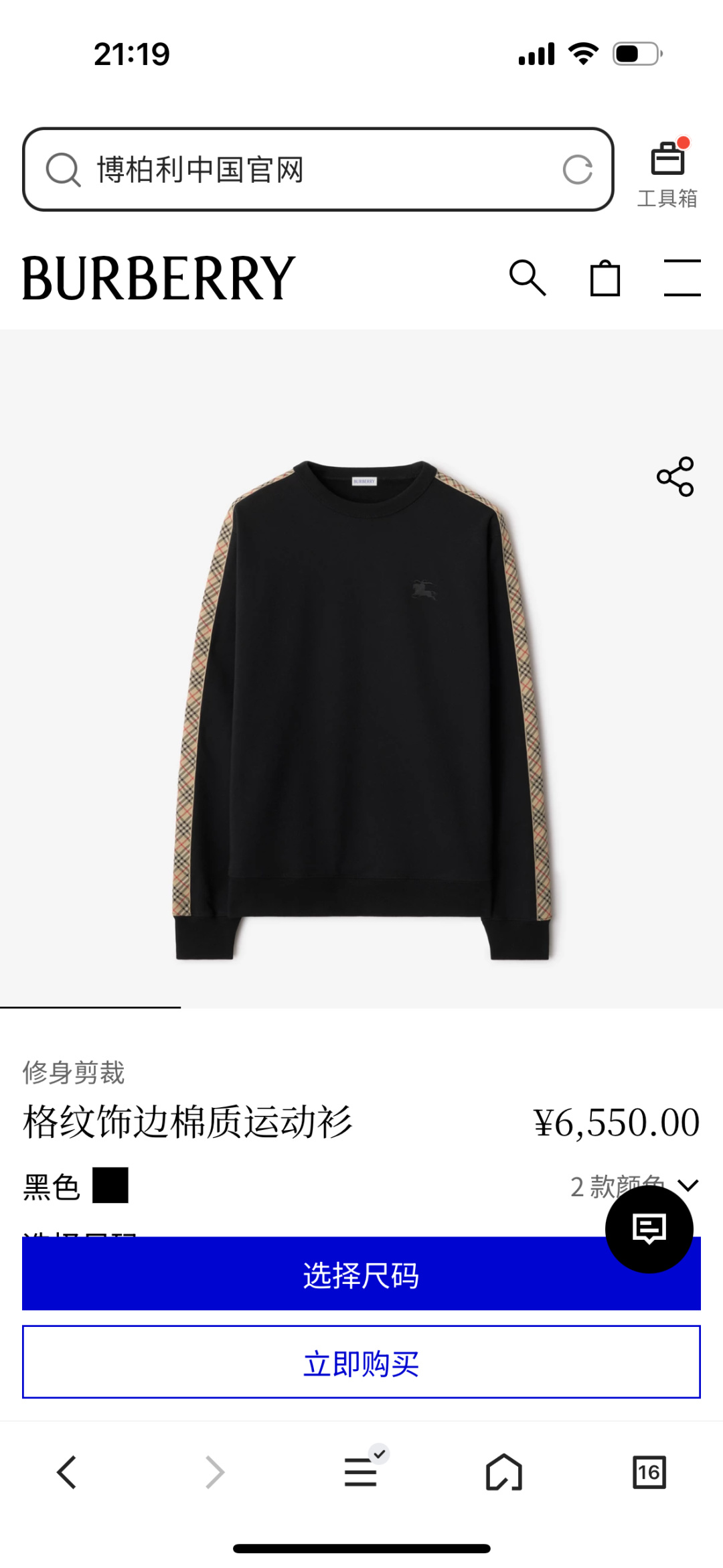Open the tab switcher showing 16

point(649,1472)
